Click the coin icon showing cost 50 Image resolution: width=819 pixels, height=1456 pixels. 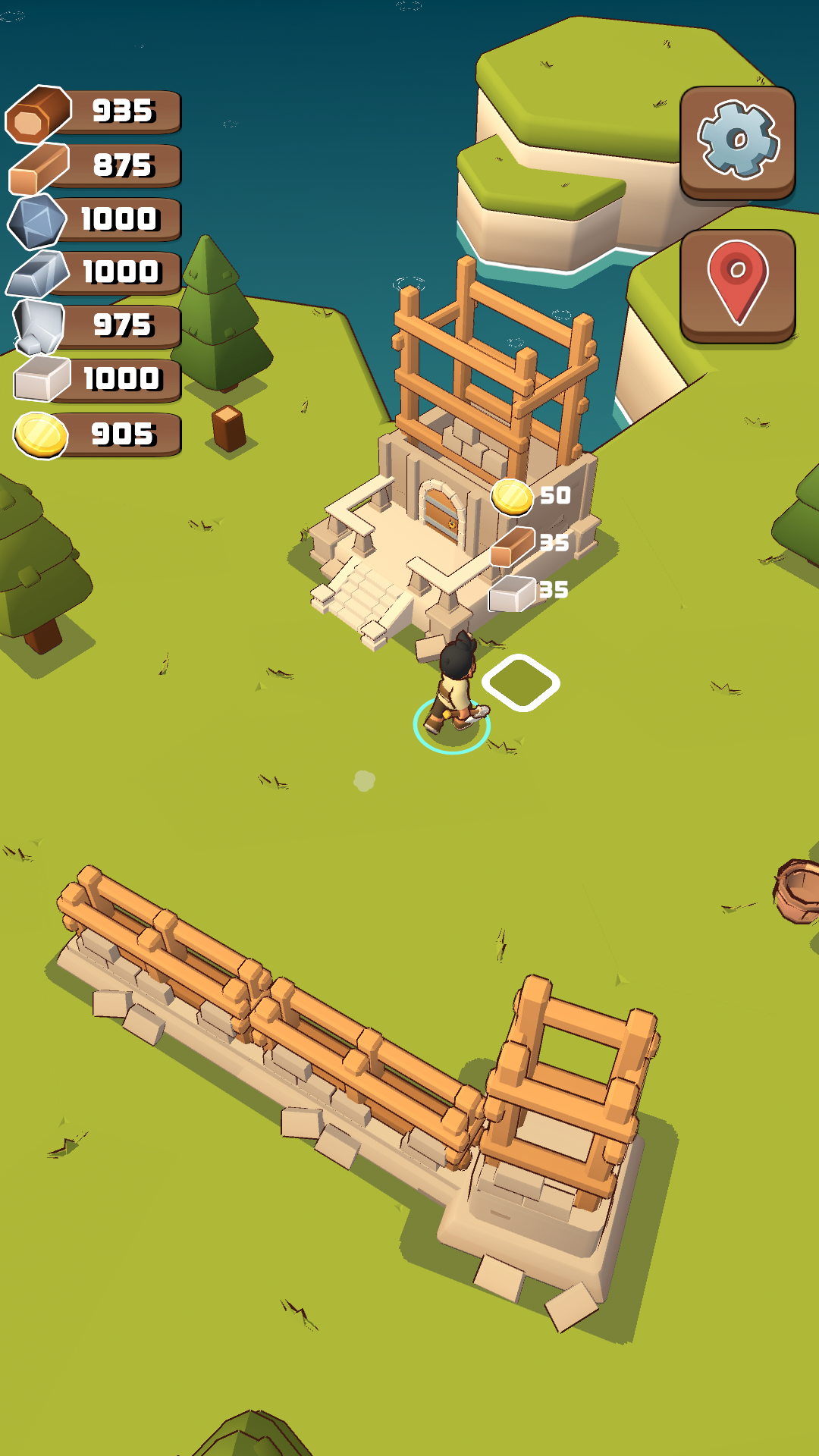[513, 498]
